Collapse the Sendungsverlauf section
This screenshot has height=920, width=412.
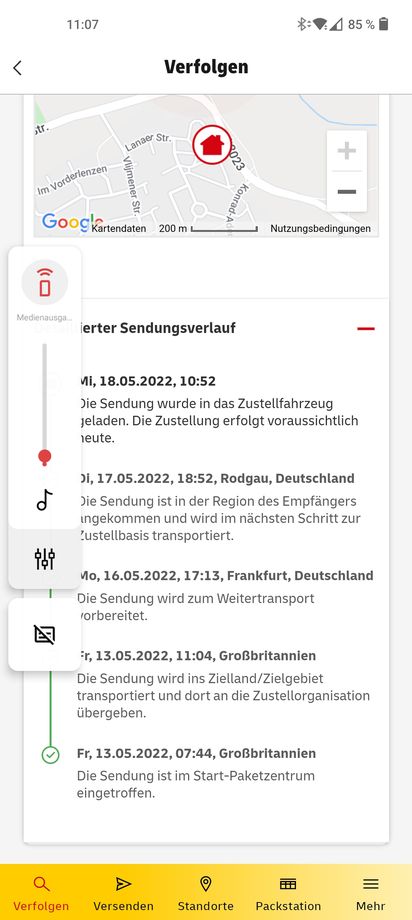[x=366, y=329]
